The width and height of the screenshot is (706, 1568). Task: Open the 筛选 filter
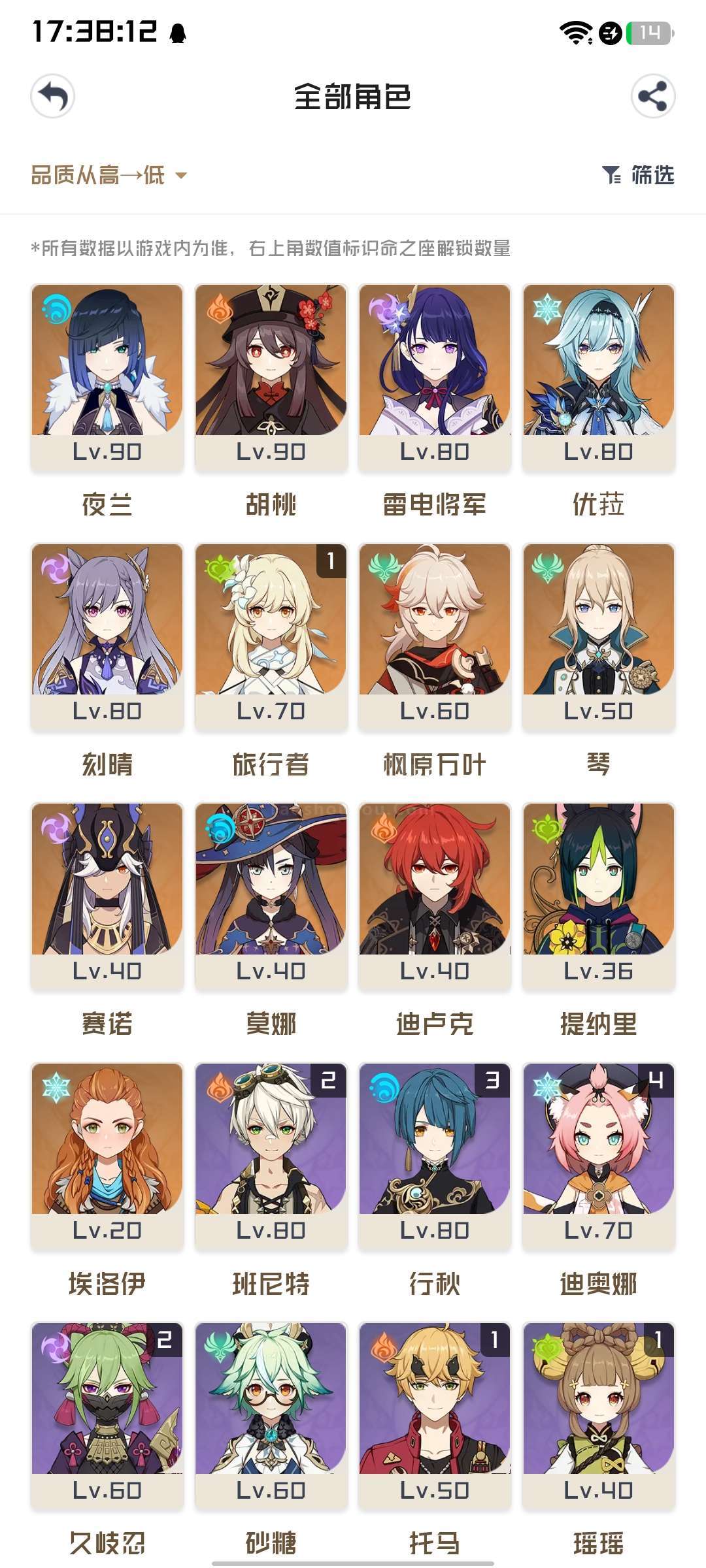pyautogui.click(x=638, y=175)
